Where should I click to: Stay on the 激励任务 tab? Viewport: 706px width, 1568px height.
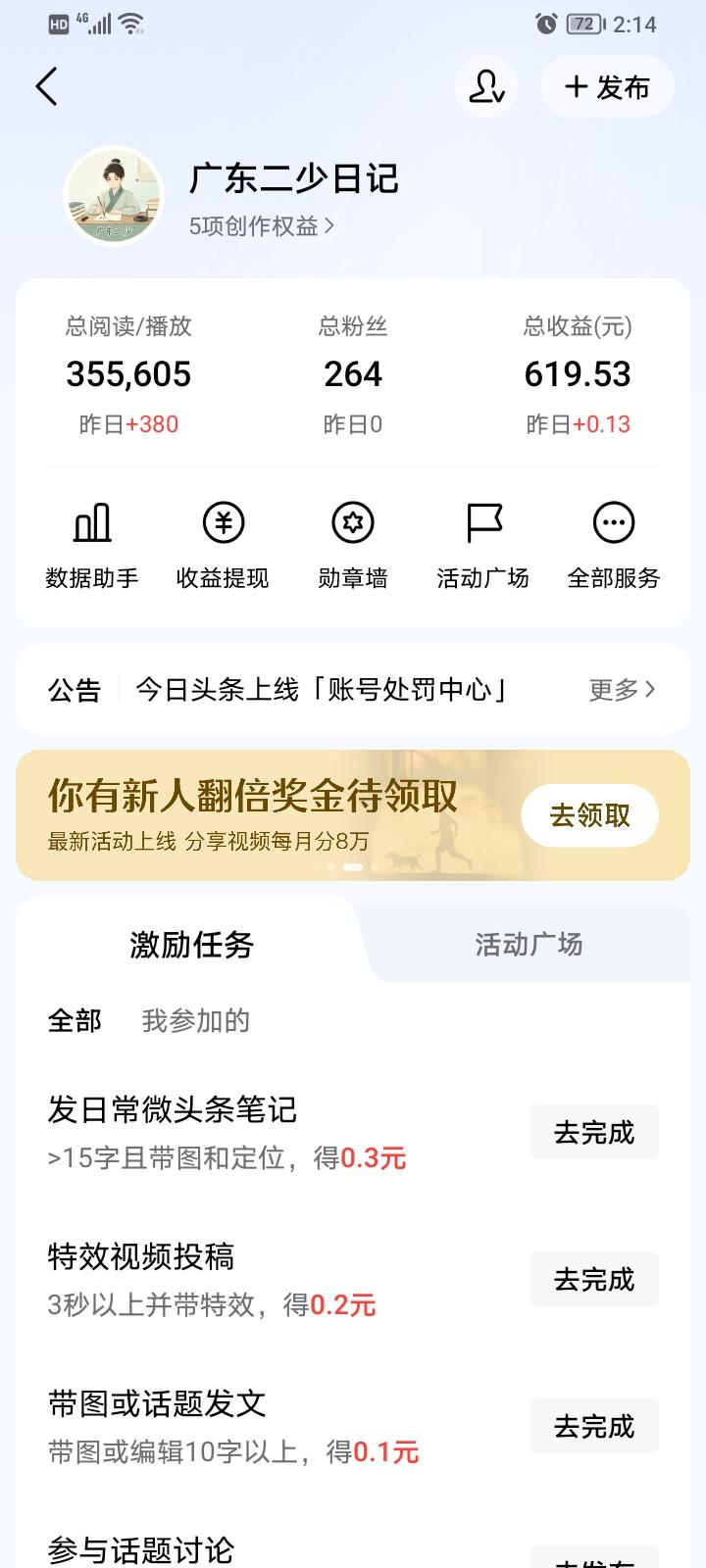[x=190, y=945]
